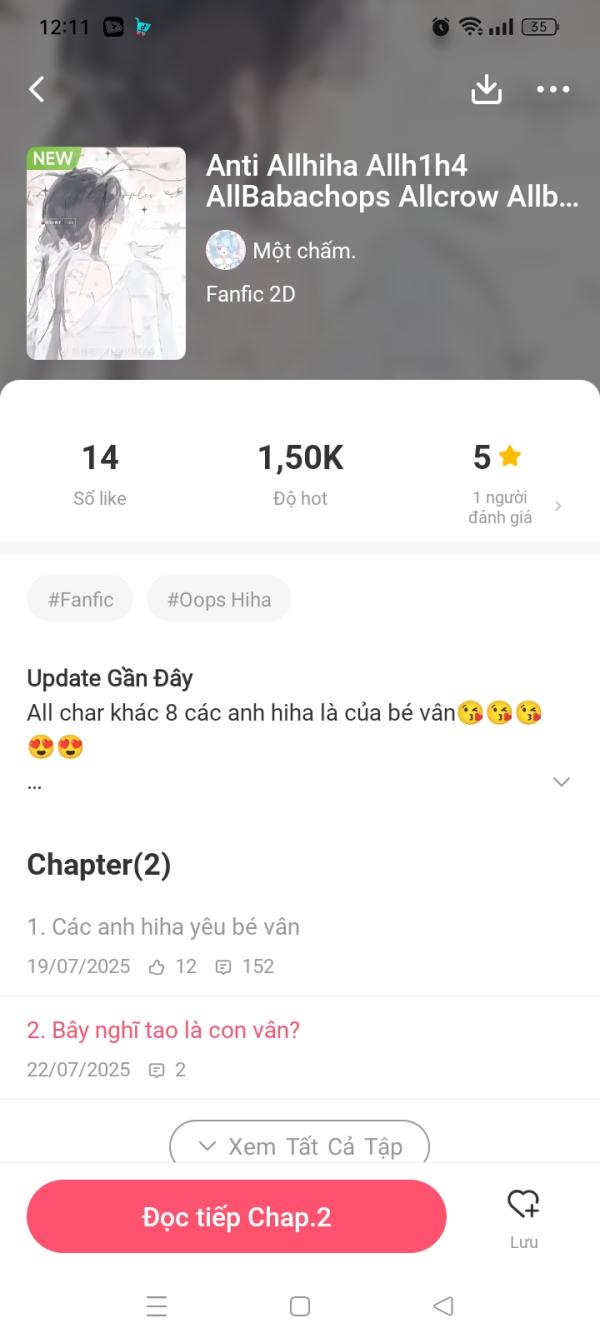Continue reading with Đọc tiếp Chap.2
This screenshot has height=1343, width=600.
(236, 1216)
